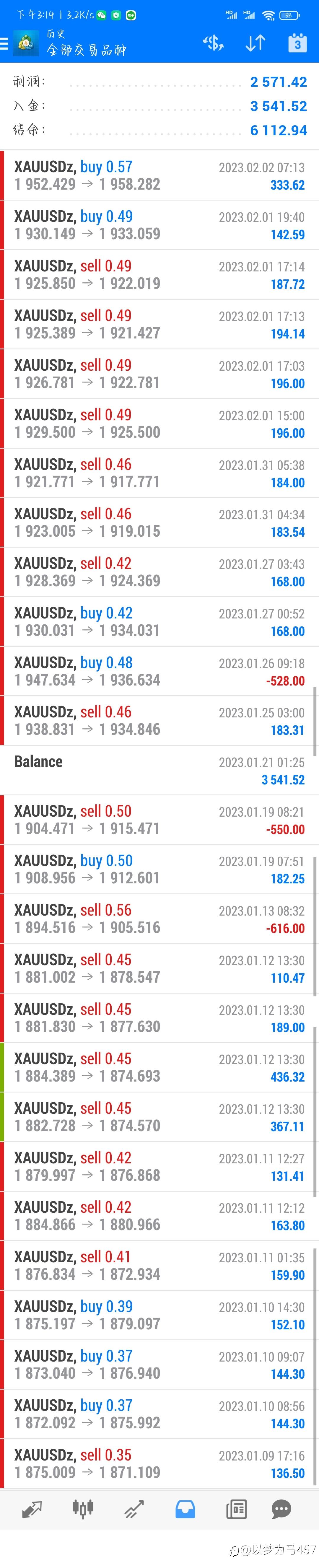Screen dimensions: 319x1568
Task: Expand sell 0.35 trade from 2023.01.09
Action: (x=159, y=1463)
